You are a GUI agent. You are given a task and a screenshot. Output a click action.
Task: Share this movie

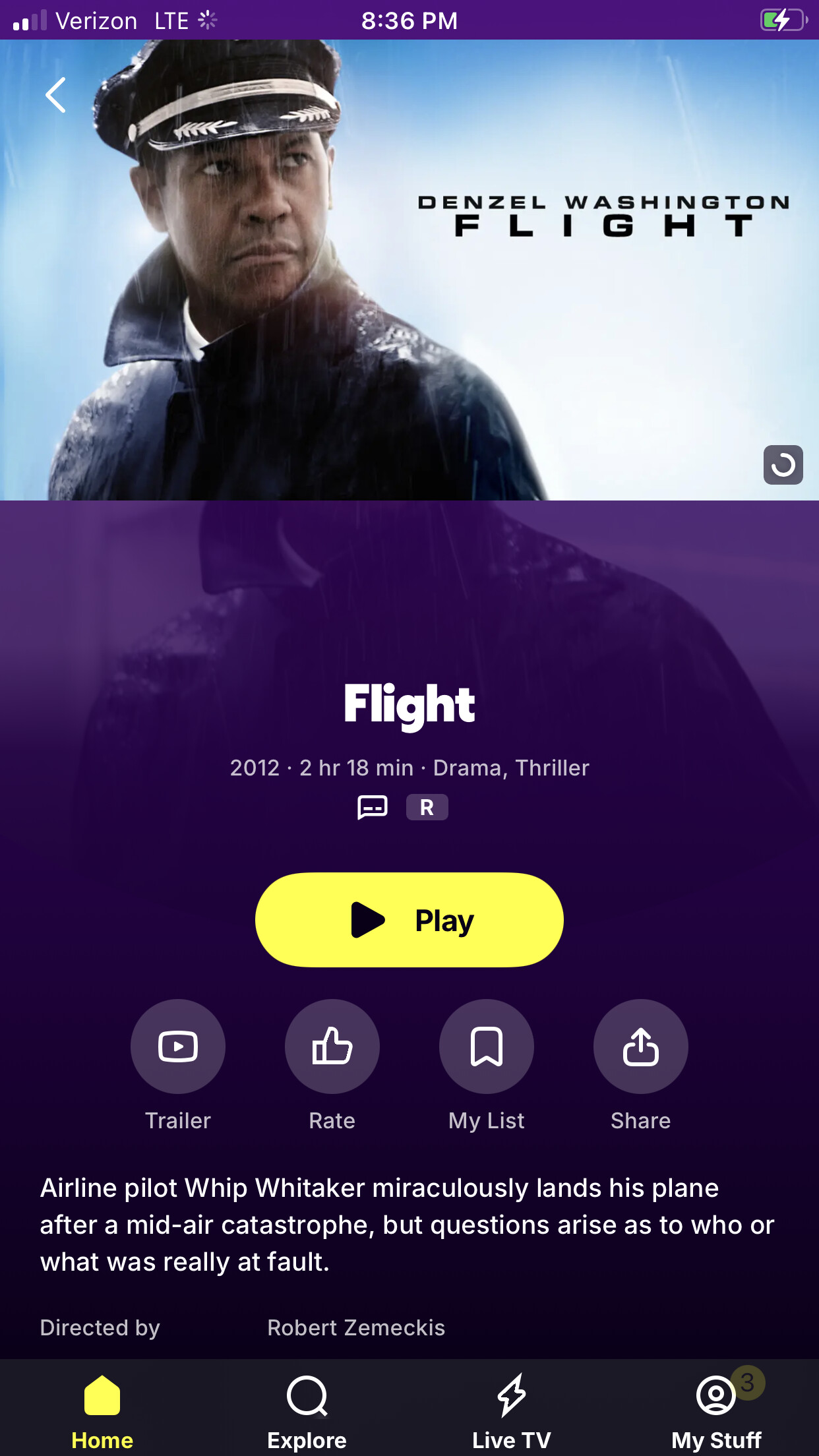(640, 1046)
